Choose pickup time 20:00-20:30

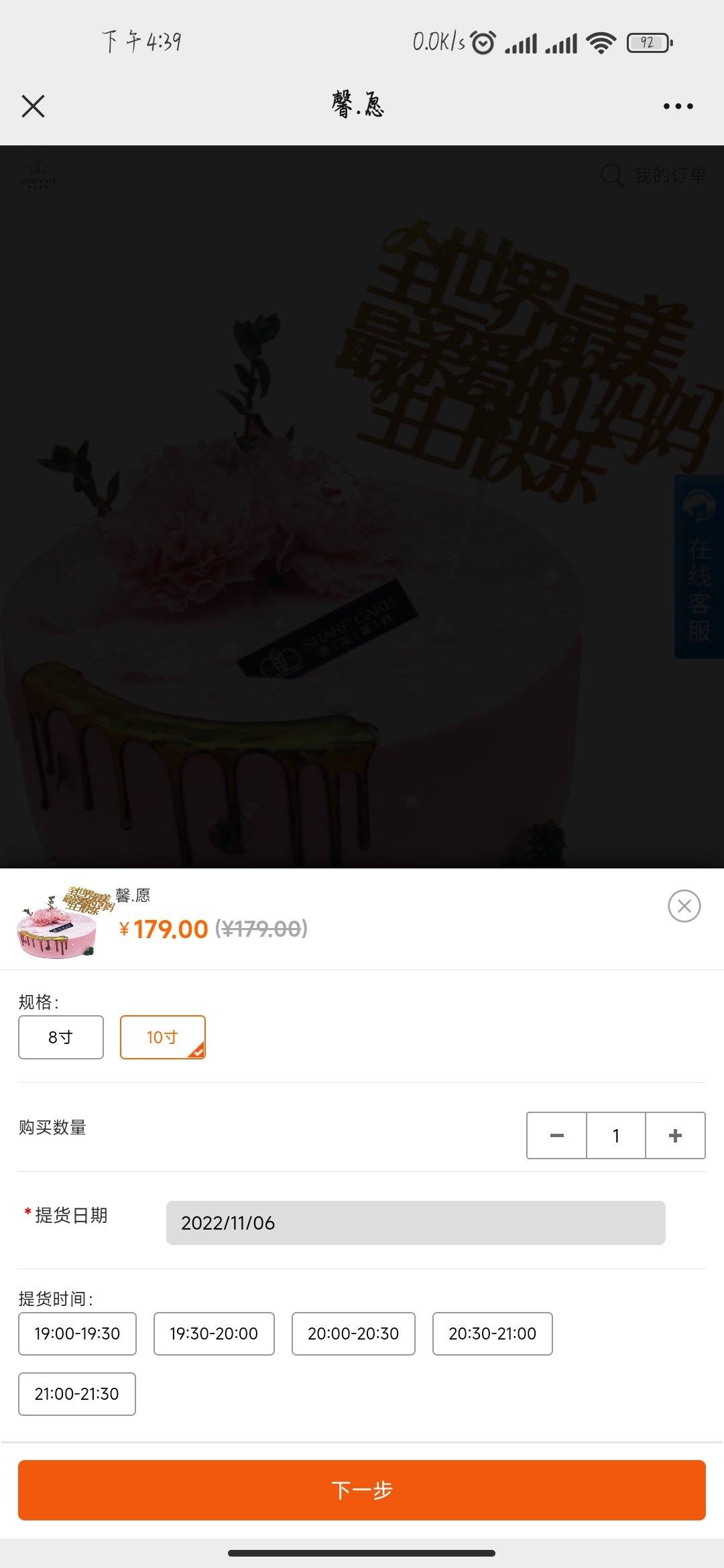point(353,1333)
